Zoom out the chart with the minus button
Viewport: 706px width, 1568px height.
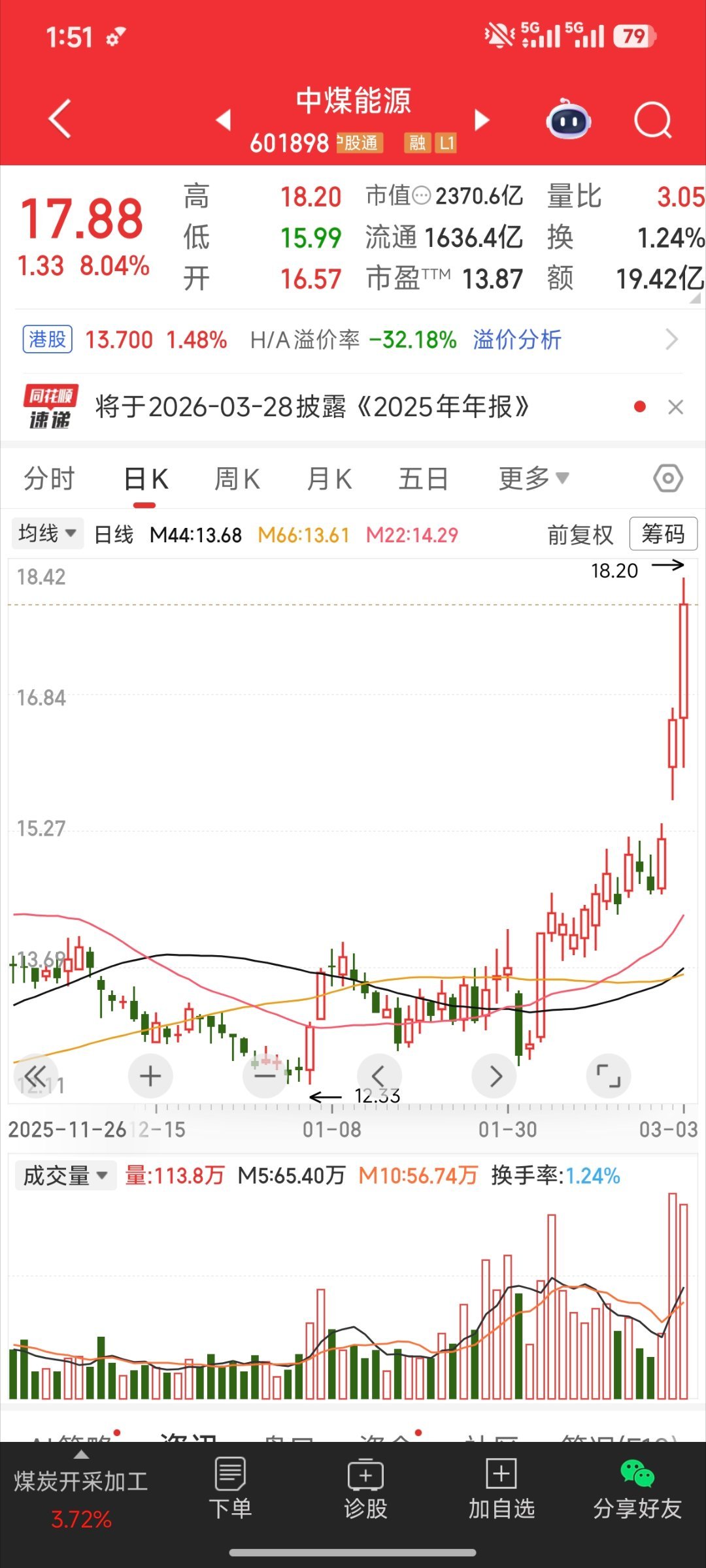coord(265,1076)
